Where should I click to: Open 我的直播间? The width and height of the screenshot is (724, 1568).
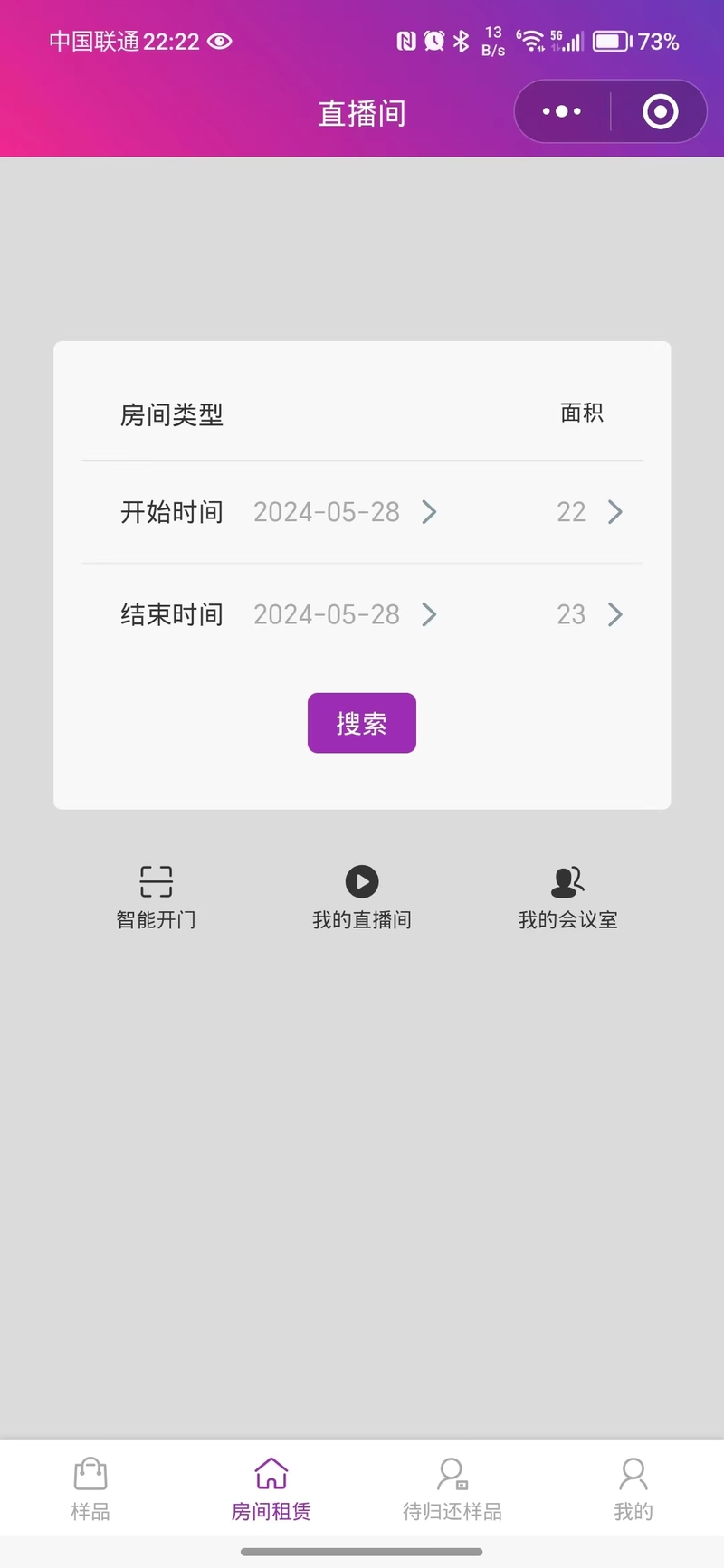pos(362,898)
